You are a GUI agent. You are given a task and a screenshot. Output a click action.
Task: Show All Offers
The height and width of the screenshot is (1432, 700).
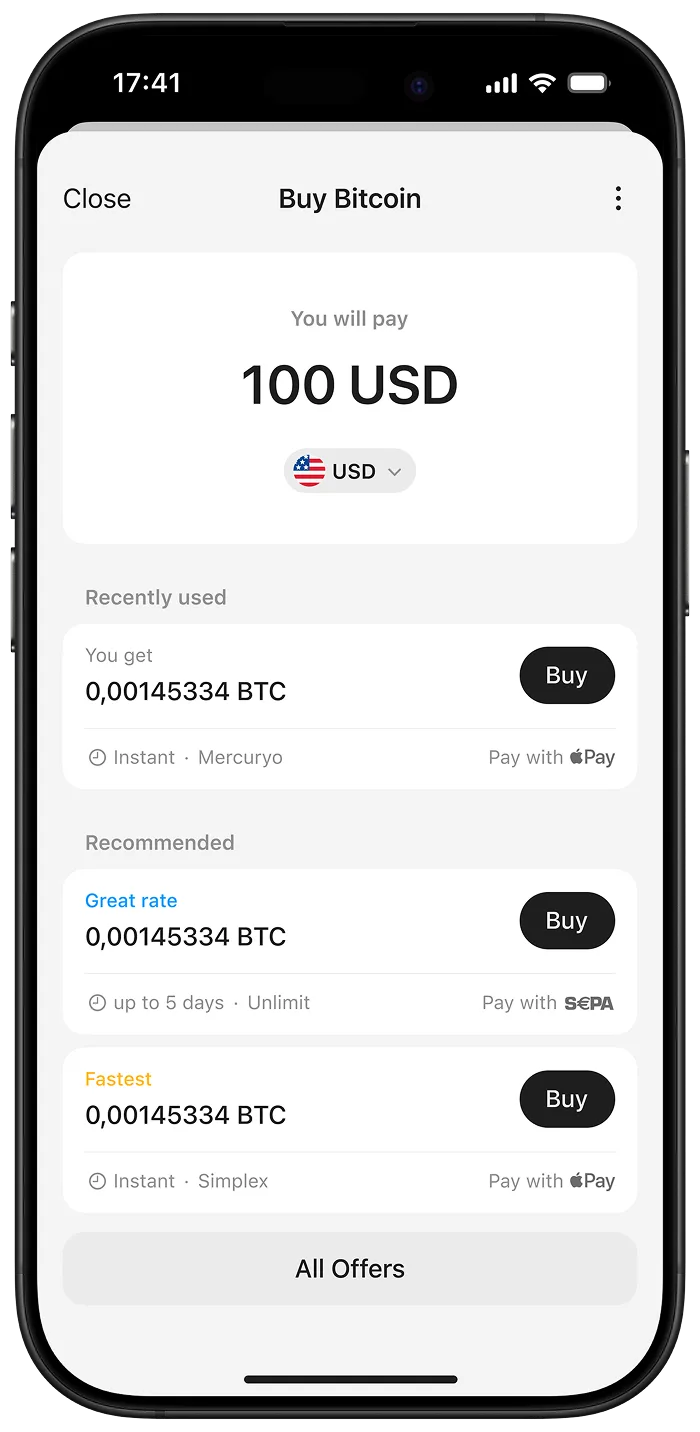pyautogui.click(x=350, y=1269)
